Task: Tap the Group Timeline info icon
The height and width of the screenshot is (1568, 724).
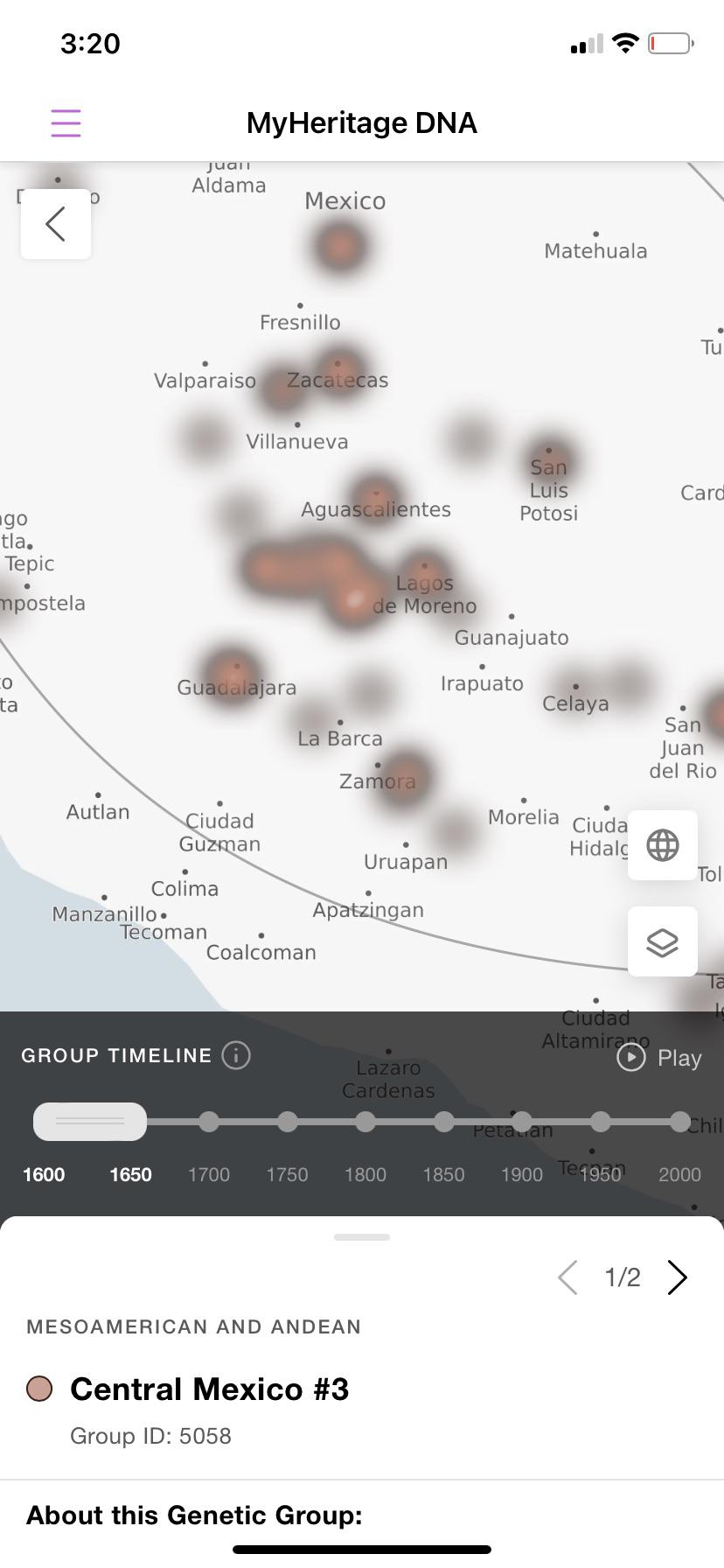Action: pos(235,1056)
